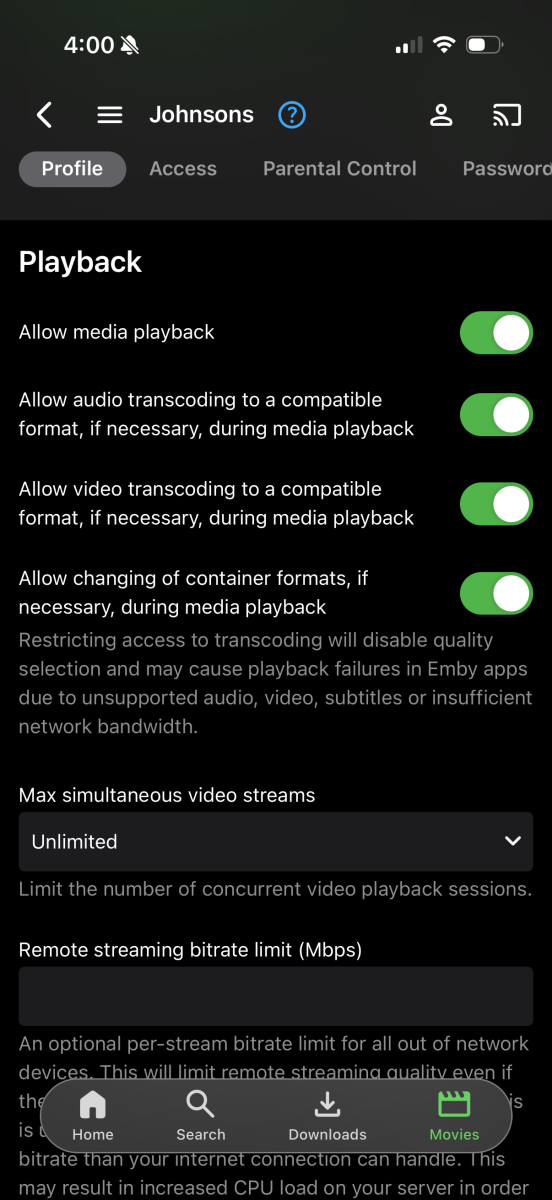
Task: Switch to the Movies section
Action: [454, 1115]
